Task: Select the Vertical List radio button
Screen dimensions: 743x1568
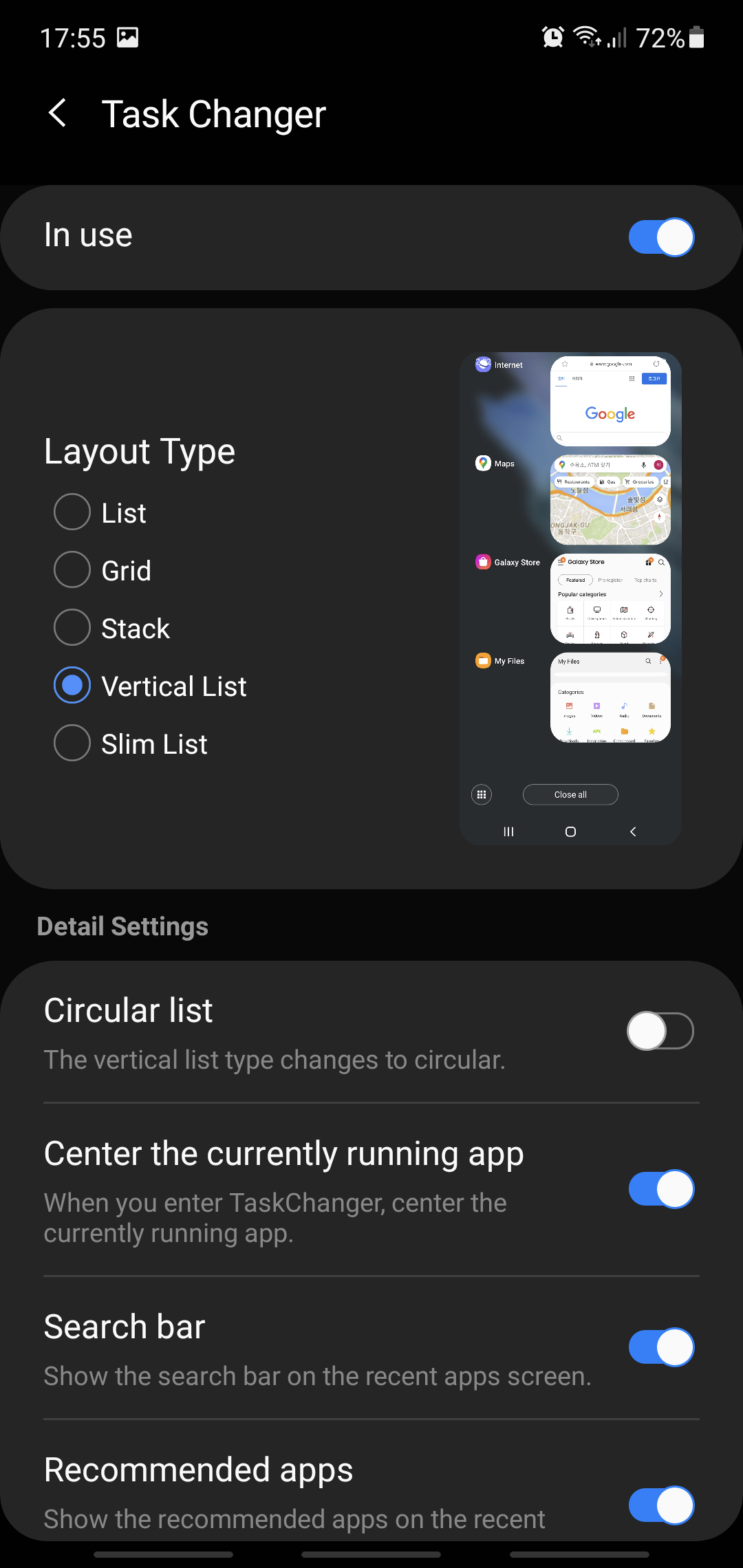Action: tap(72, 686)
